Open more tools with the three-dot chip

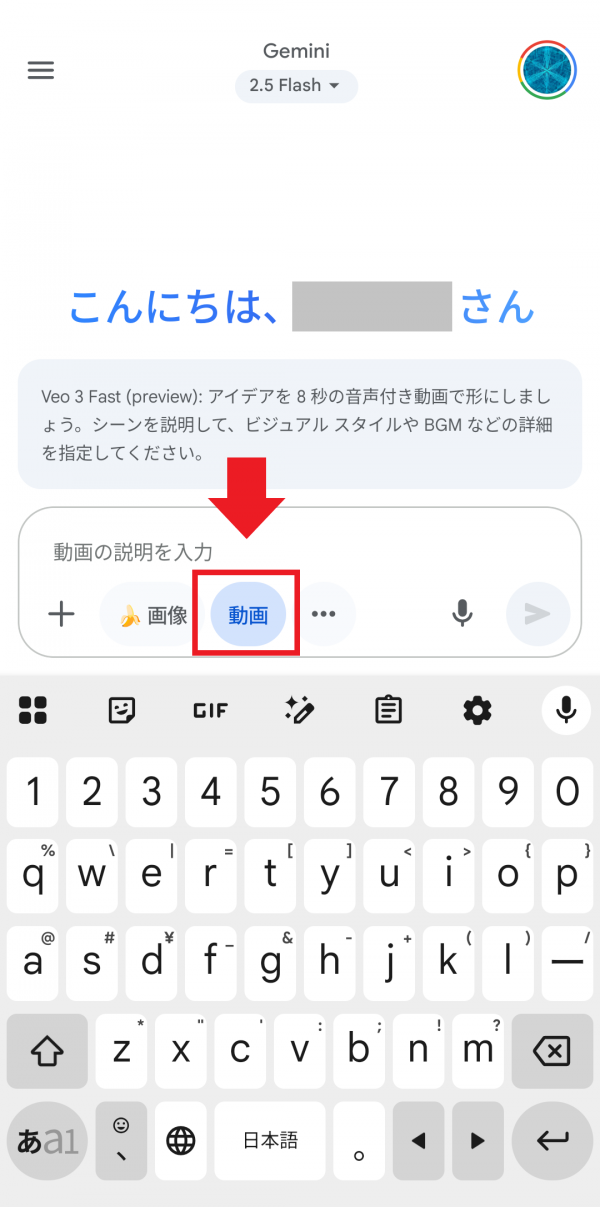(323, 614)
